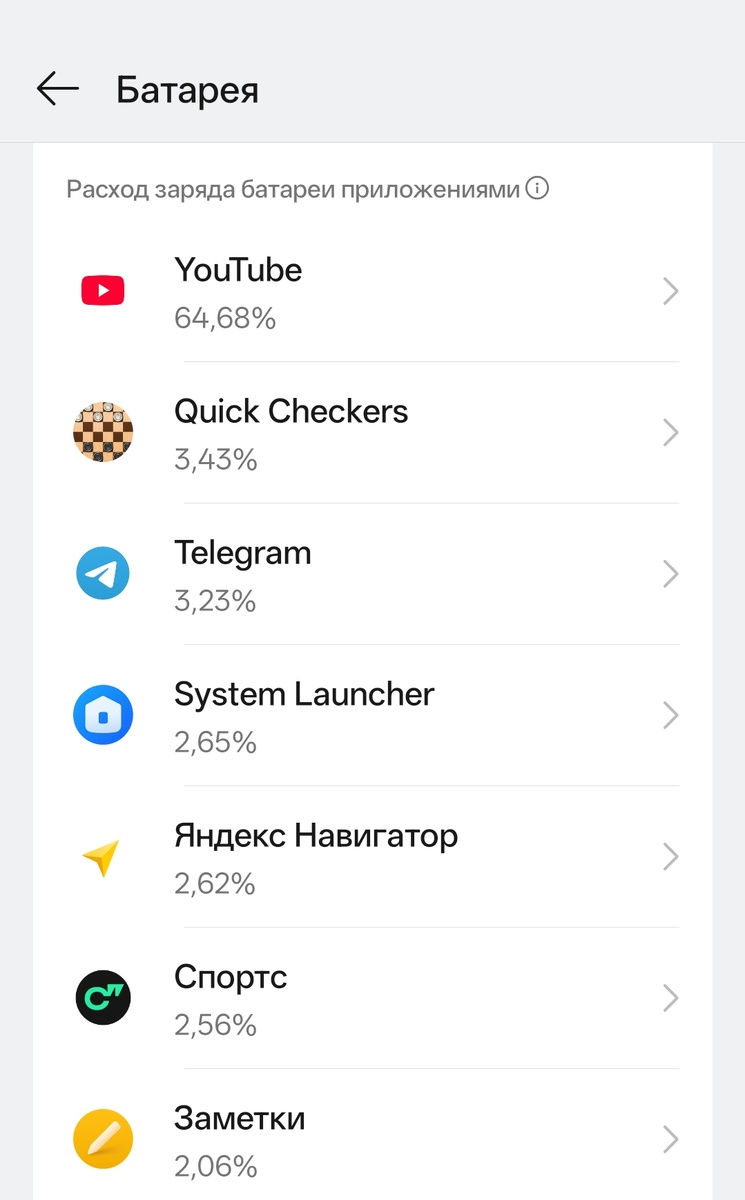Open the info icon next to Расход заряда батареи приложениями
This screenshot has height=1200, width=745.
coord(538,188)
